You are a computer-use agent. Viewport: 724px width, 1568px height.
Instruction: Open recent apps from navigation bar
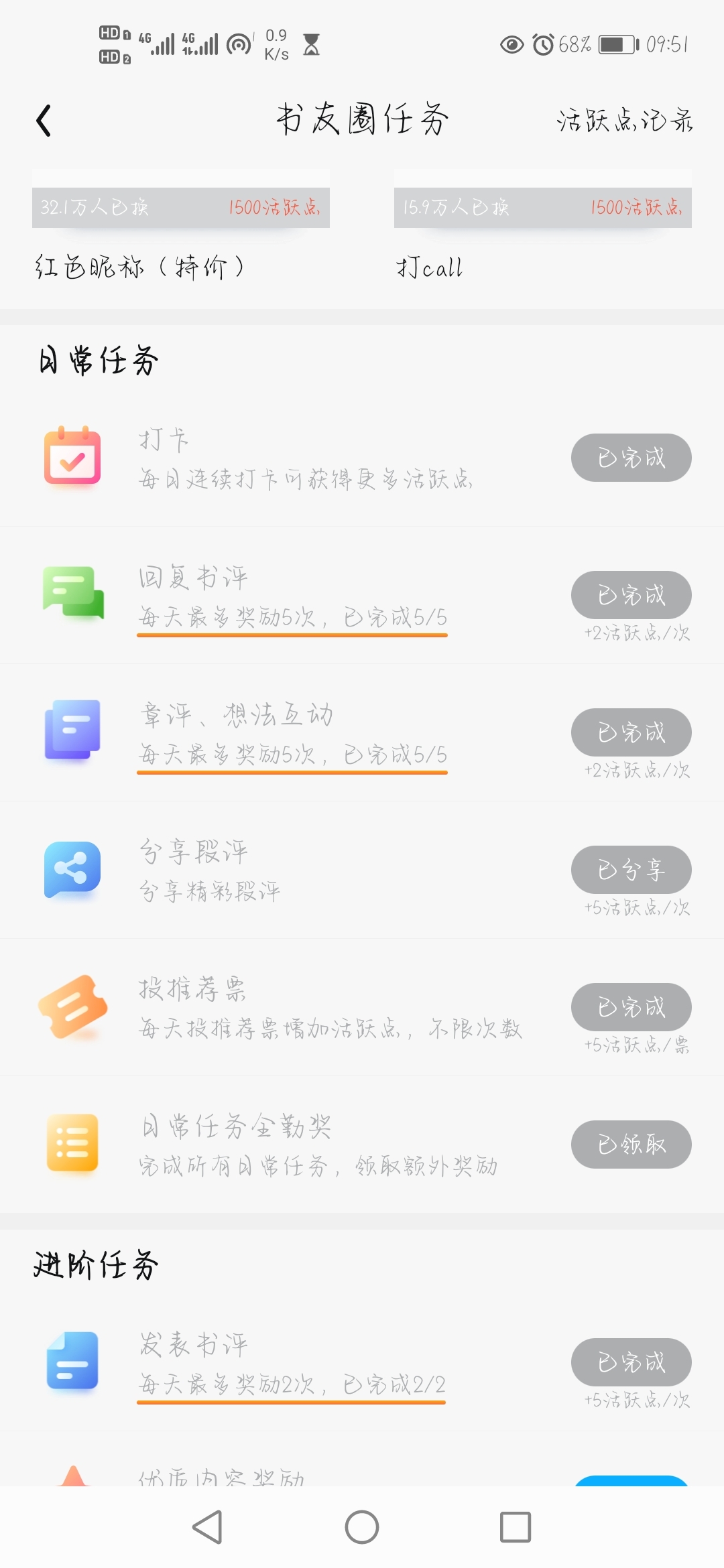pos(516,1527)
